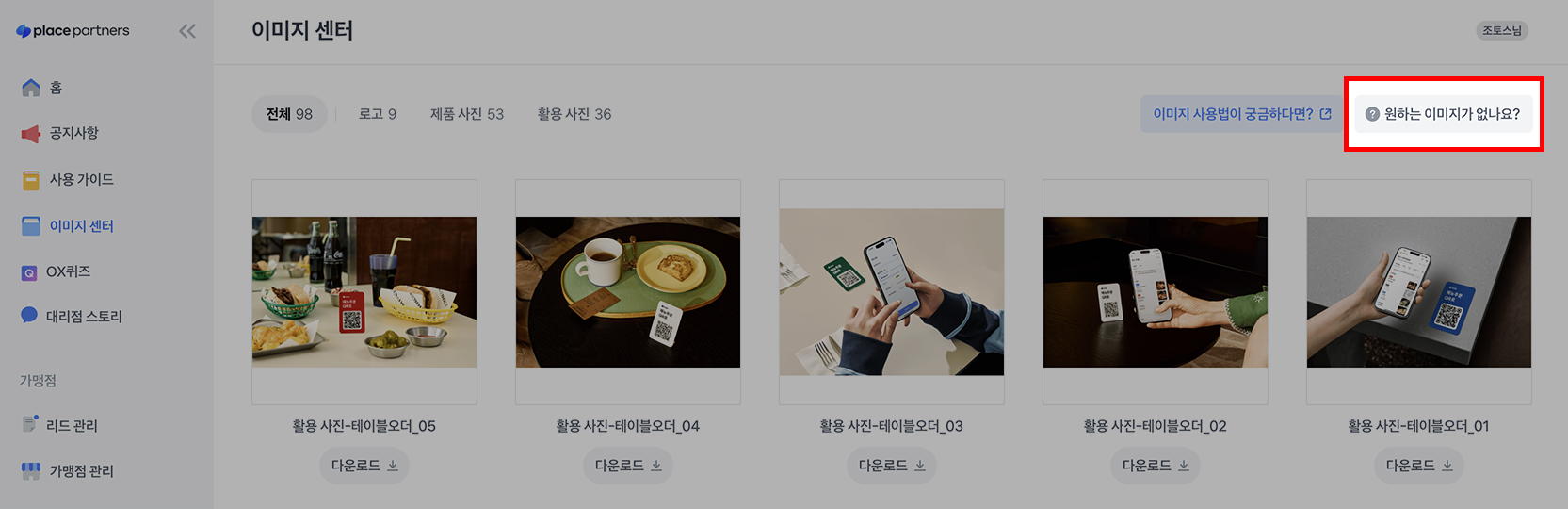Download 활용 사진-테이블오더_03
Viewport: 1568px width, 509px height.
point(892,466)
